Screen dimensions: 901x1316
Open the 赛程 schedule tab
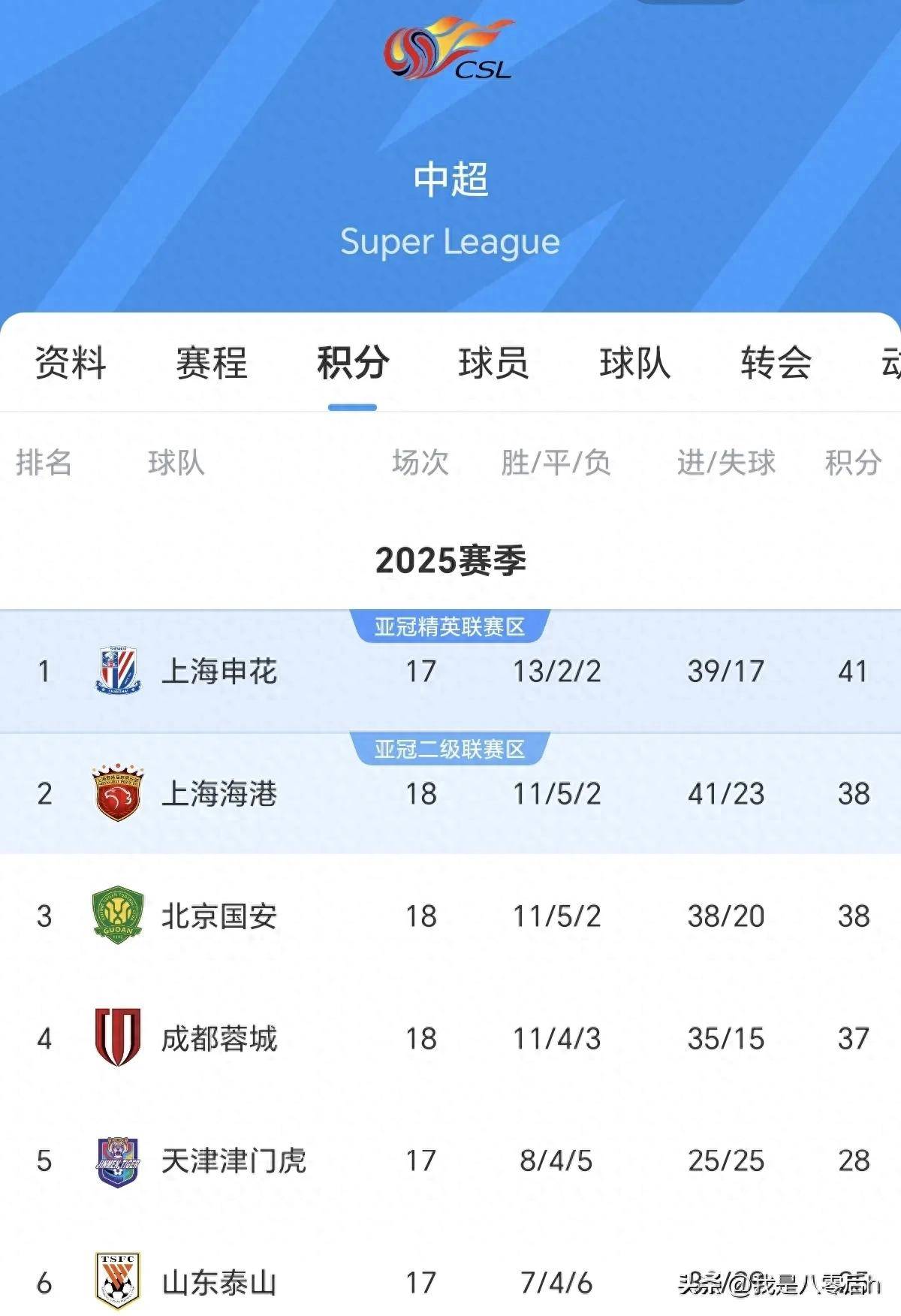coord(212,363)
